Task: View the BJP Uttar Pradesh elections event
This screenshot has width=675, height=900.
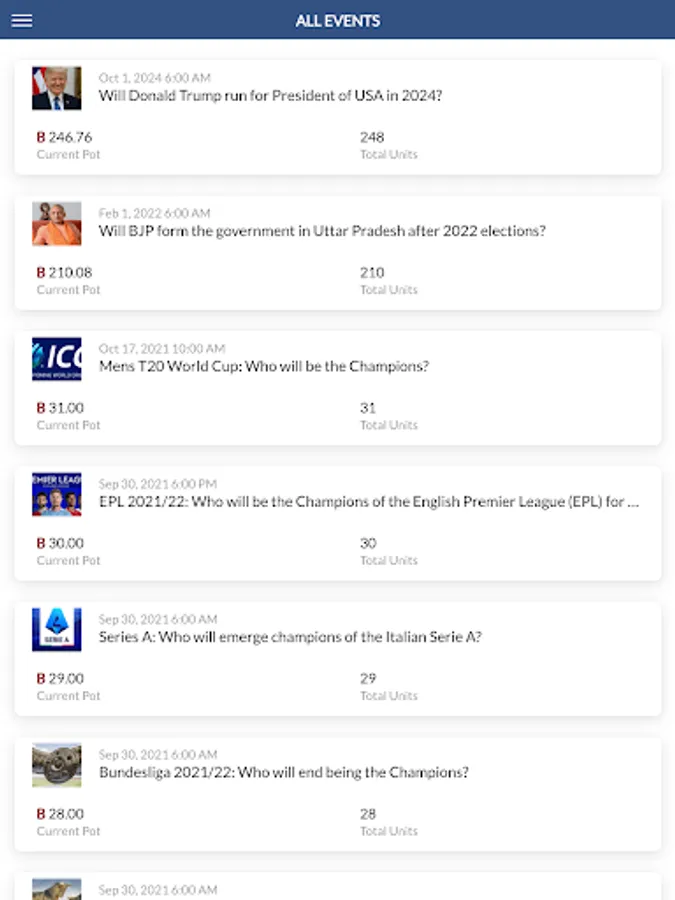Action: tap(322, 231)
